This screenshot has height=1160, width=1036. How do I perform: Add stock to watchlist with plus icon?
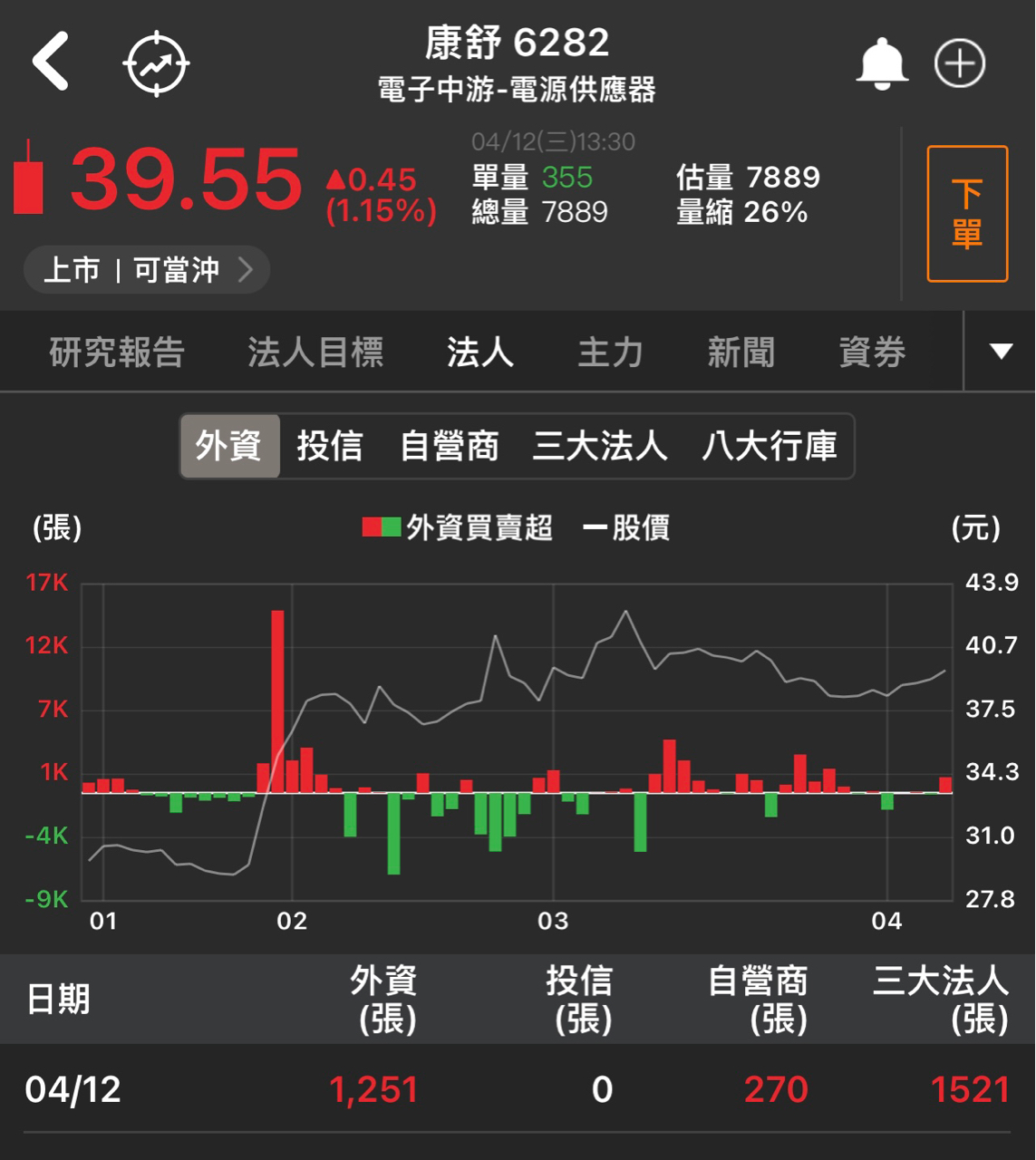pyautogui.click(x=962, y=63)
